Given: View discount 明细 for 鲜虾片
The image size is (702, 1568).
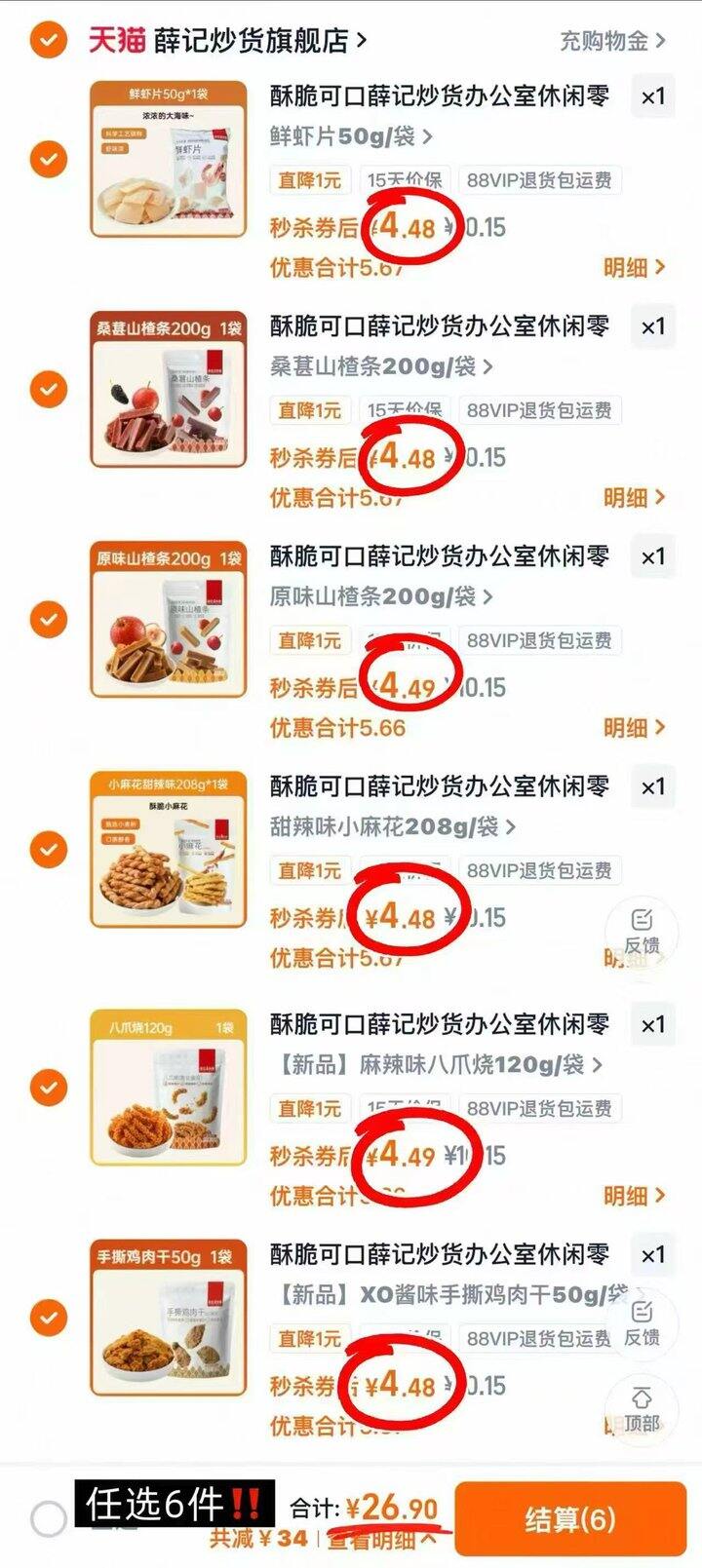Looking at the screenshot, I should point(634,267).
